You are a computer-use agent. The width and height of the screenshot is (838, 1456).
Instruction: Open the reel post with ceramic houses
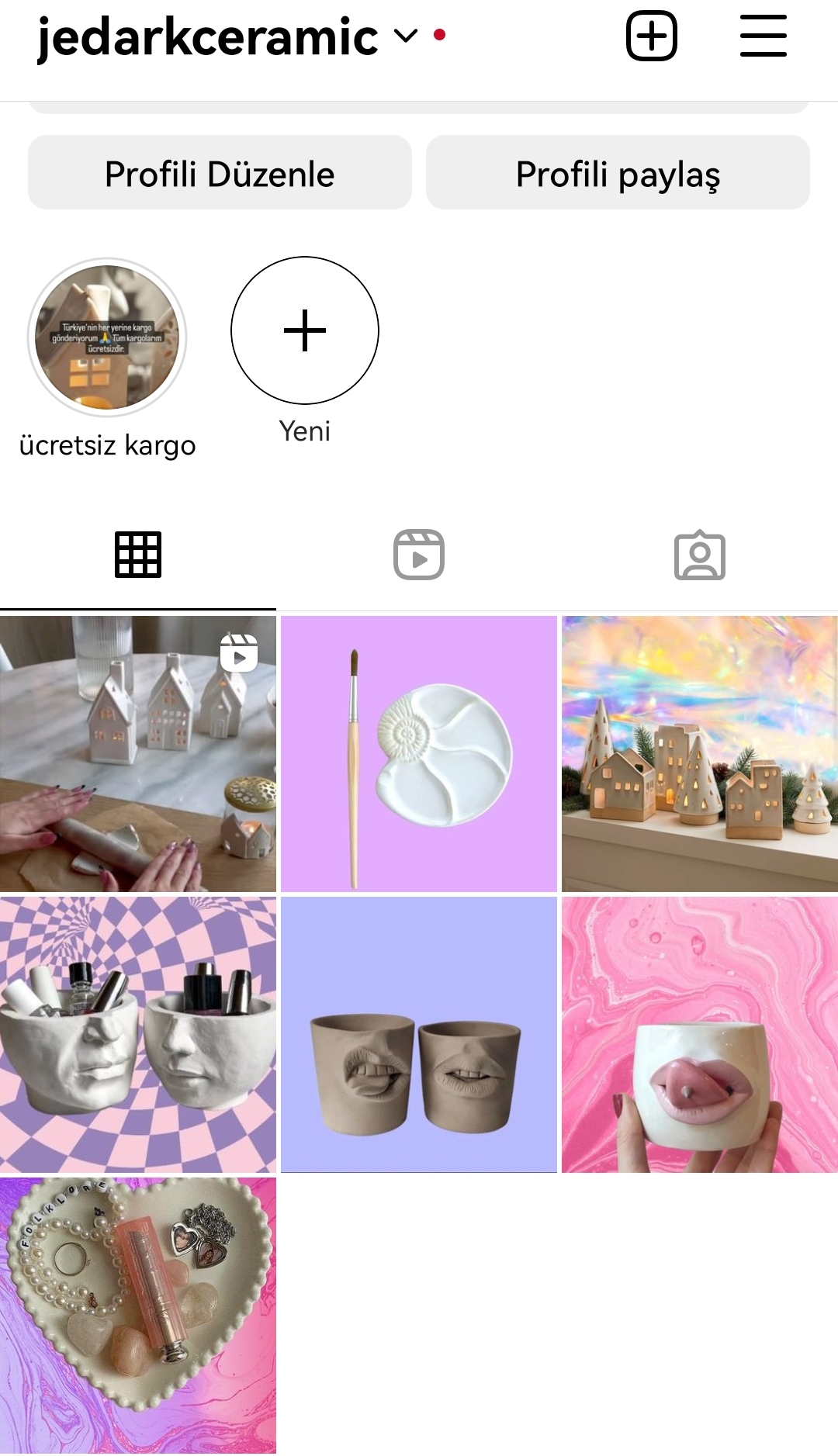[x=138, y=754]
